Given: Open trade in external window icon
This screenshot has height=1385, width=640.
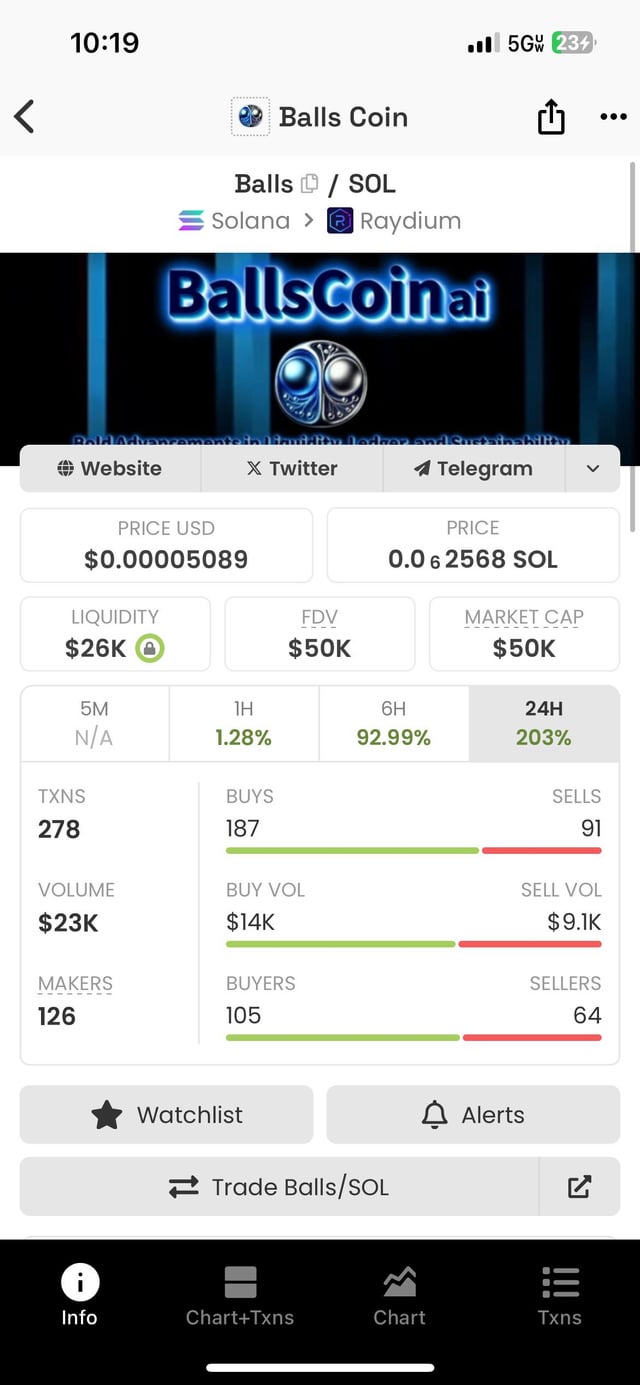Looking at the screenshot, I should tap(579, 1187).
